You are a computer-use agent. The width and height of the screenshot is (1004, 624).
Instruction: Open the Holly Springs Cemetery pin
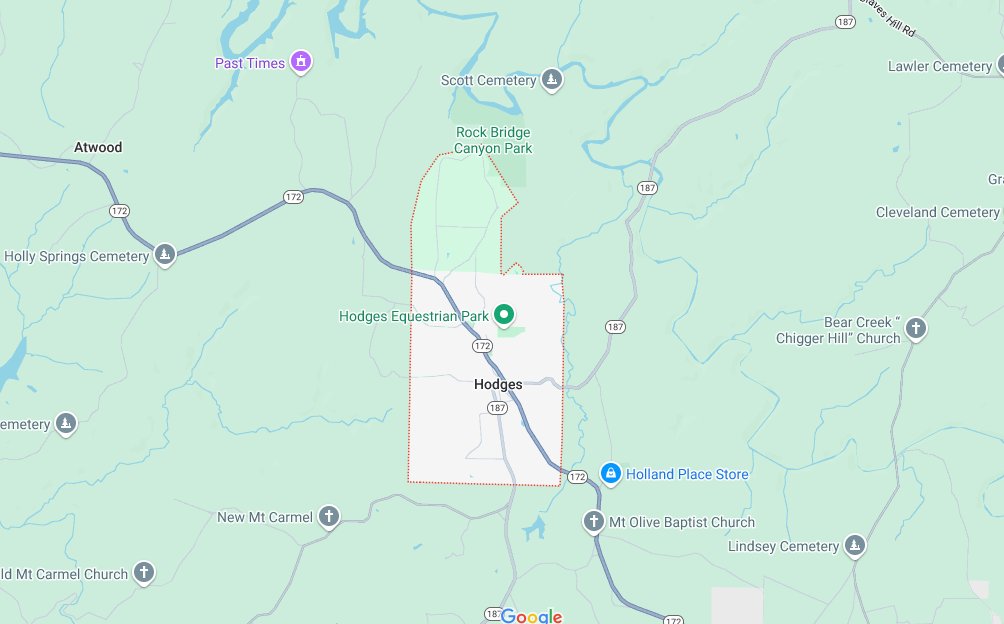[x=166, y=255]
